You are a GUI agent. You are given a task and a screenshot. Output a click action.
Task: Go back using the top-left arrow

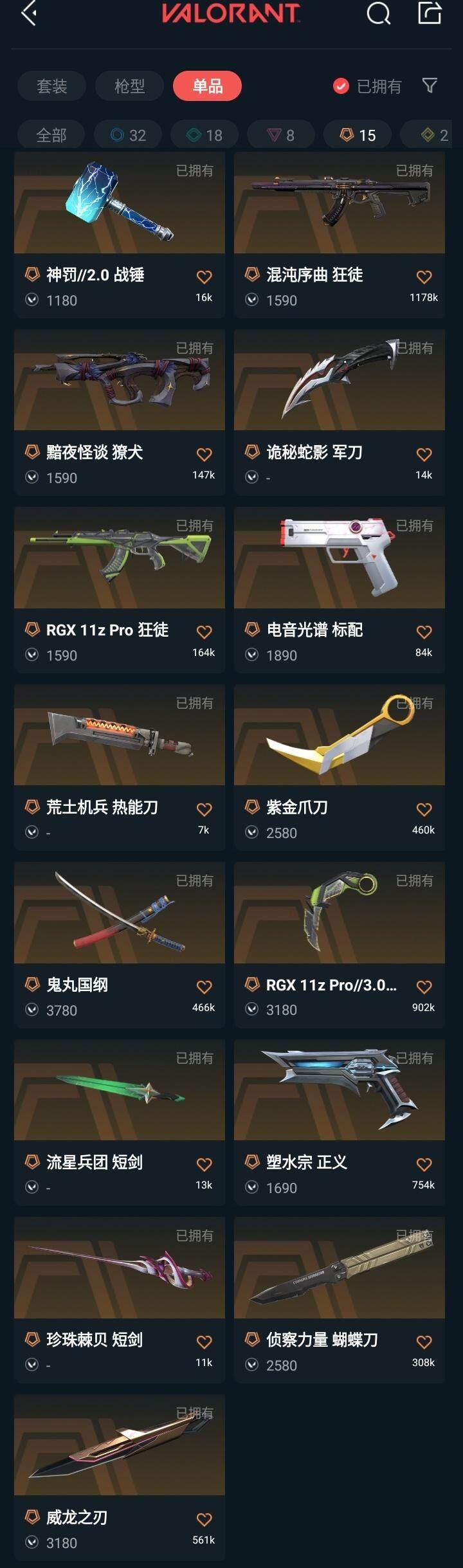click(29, 13)
